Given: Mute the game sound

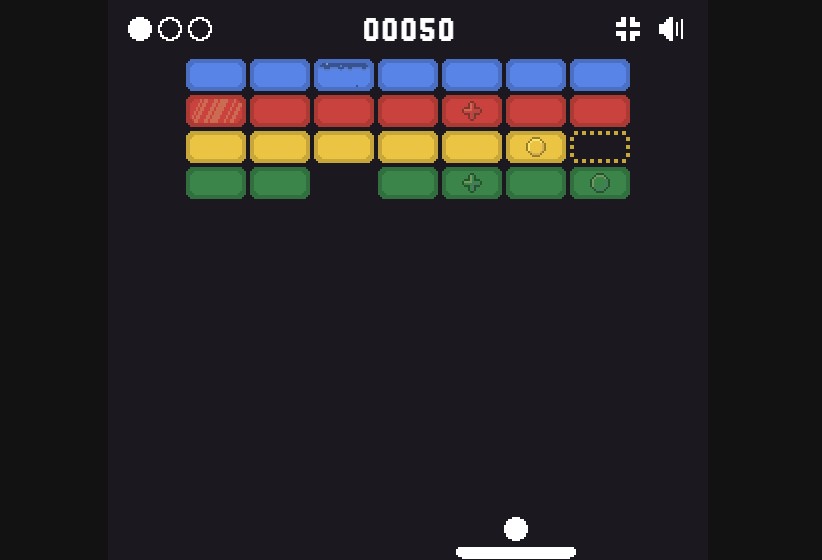Looking at the screenshot, I should (x=671, y=29).
